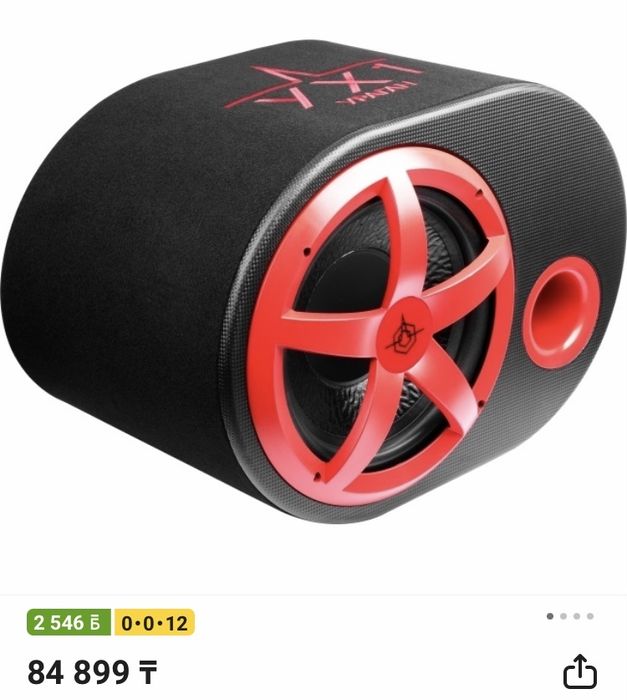
Task: Tap the 2 546 bonus badge
Action: click(69, 623)
